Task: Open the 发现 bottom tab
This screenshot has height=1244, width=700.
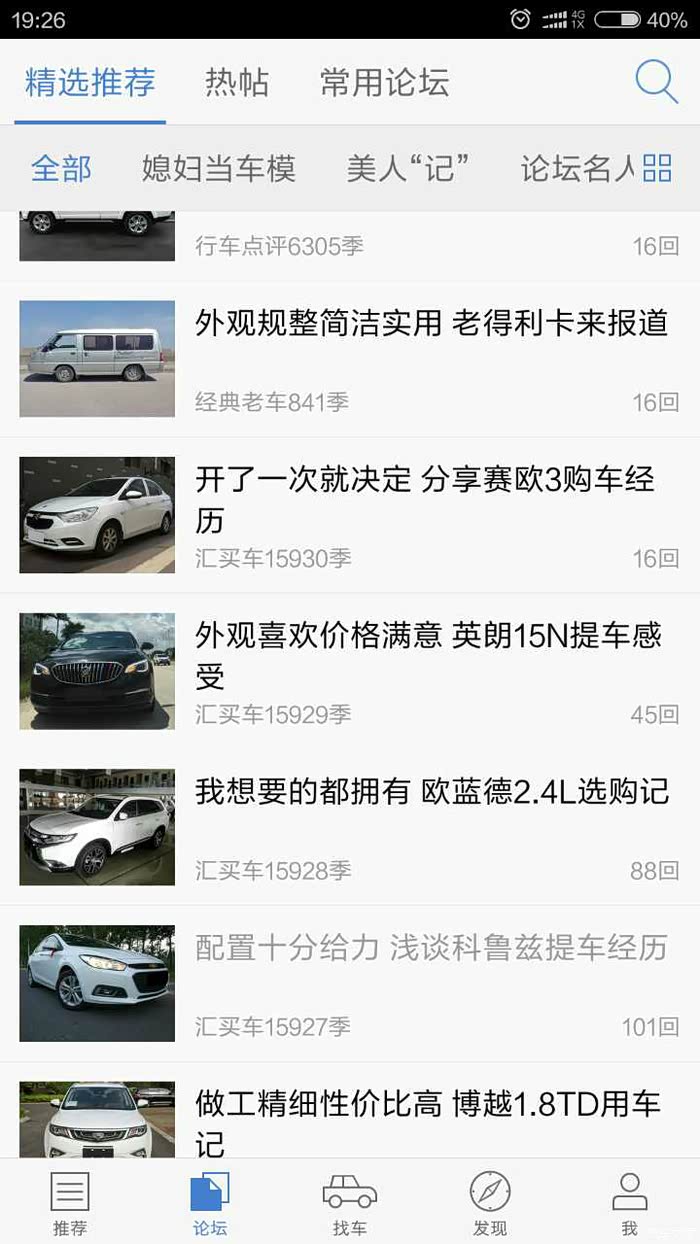Action: [x=490, y=1204]
